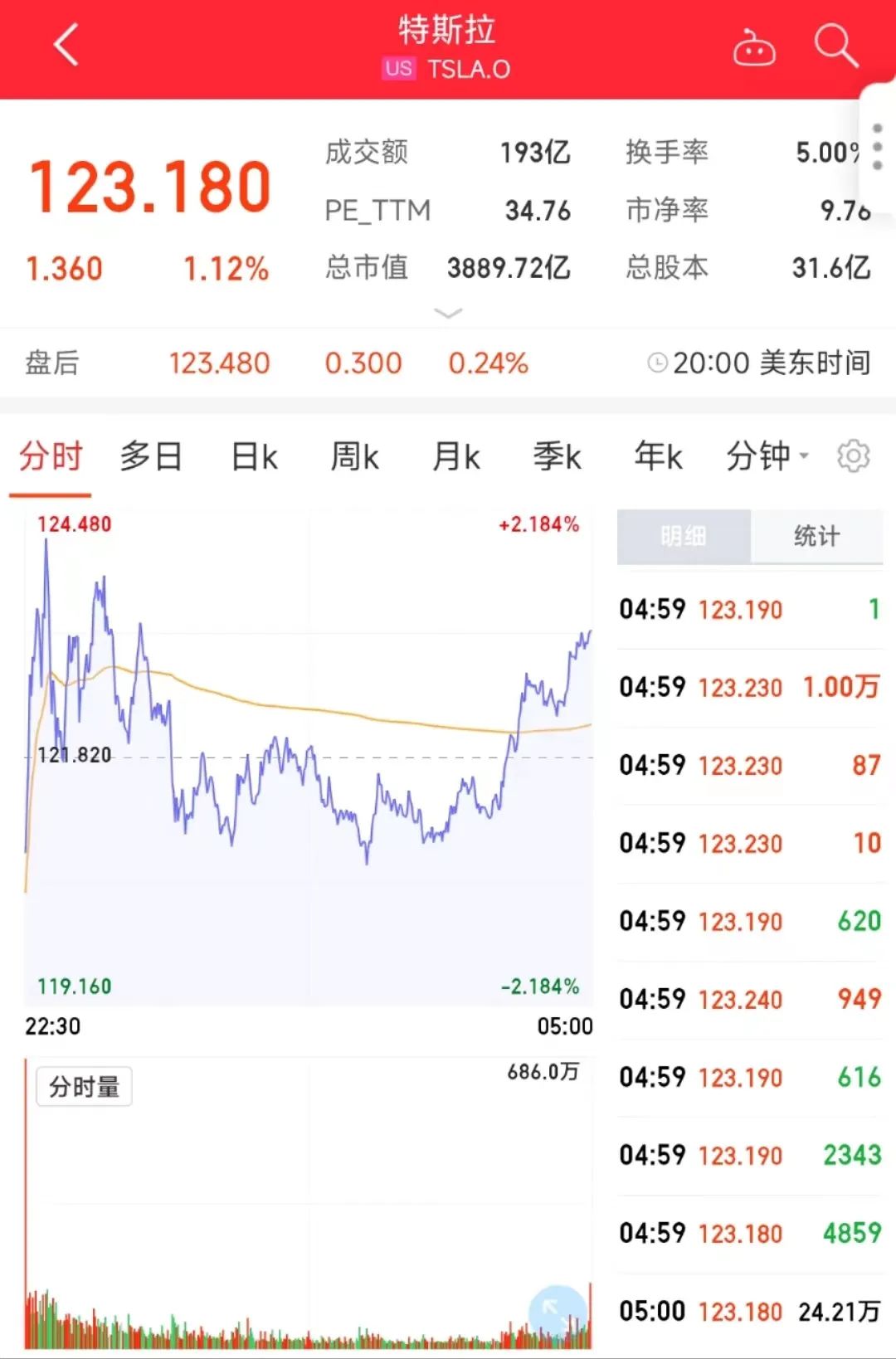Screen dimensions: 896x1359
Task: Toggle to the 统计 view
Action: point(817,537)
